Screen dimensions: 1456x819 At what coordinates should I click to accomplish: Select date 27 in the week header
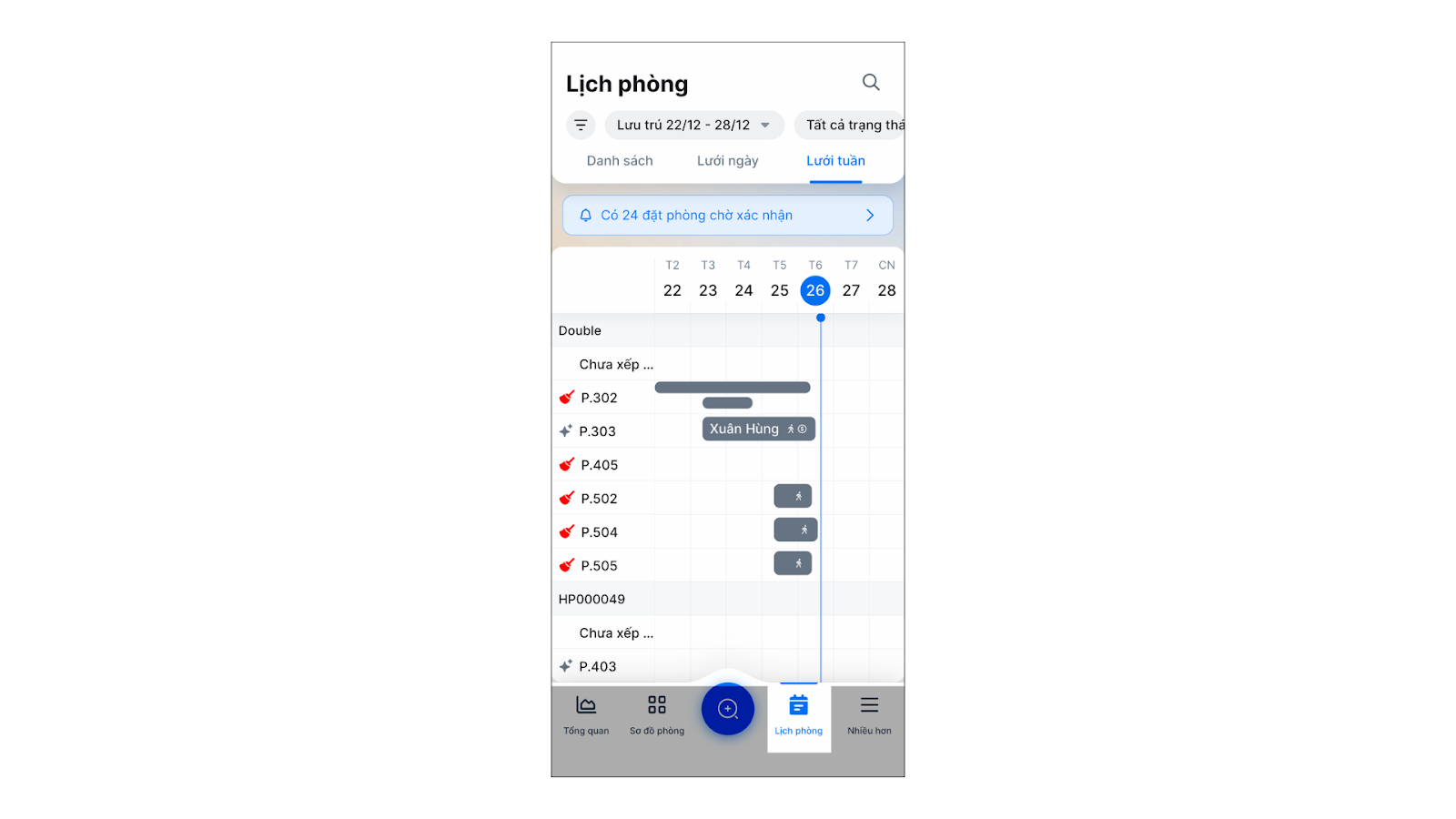click(x=851, y=290)
